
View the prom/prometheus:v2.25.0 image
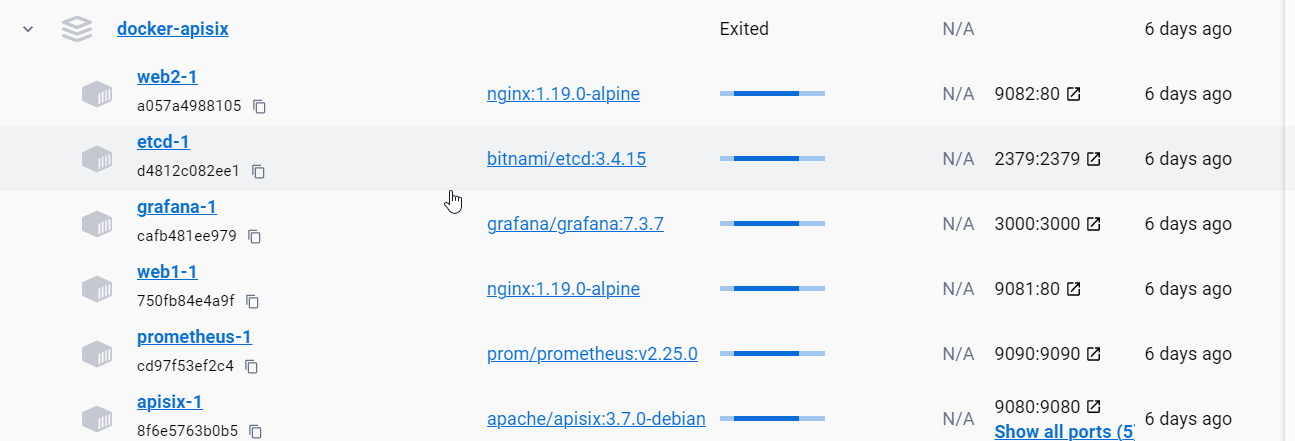(592, 354)
